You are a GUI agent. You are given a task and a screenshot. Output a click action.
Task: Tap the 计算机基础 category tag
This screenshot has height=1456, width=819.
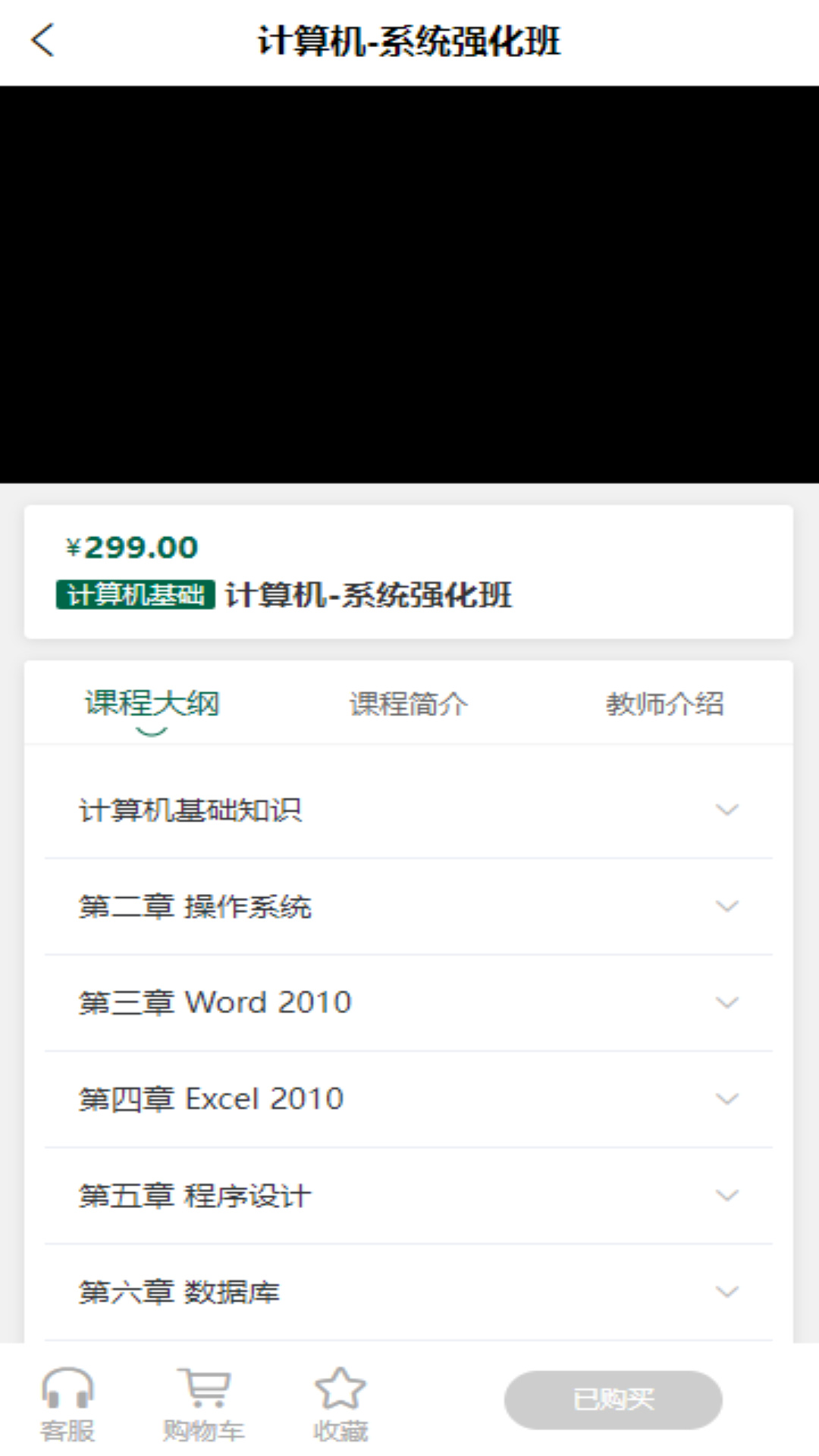click(135, 597)
